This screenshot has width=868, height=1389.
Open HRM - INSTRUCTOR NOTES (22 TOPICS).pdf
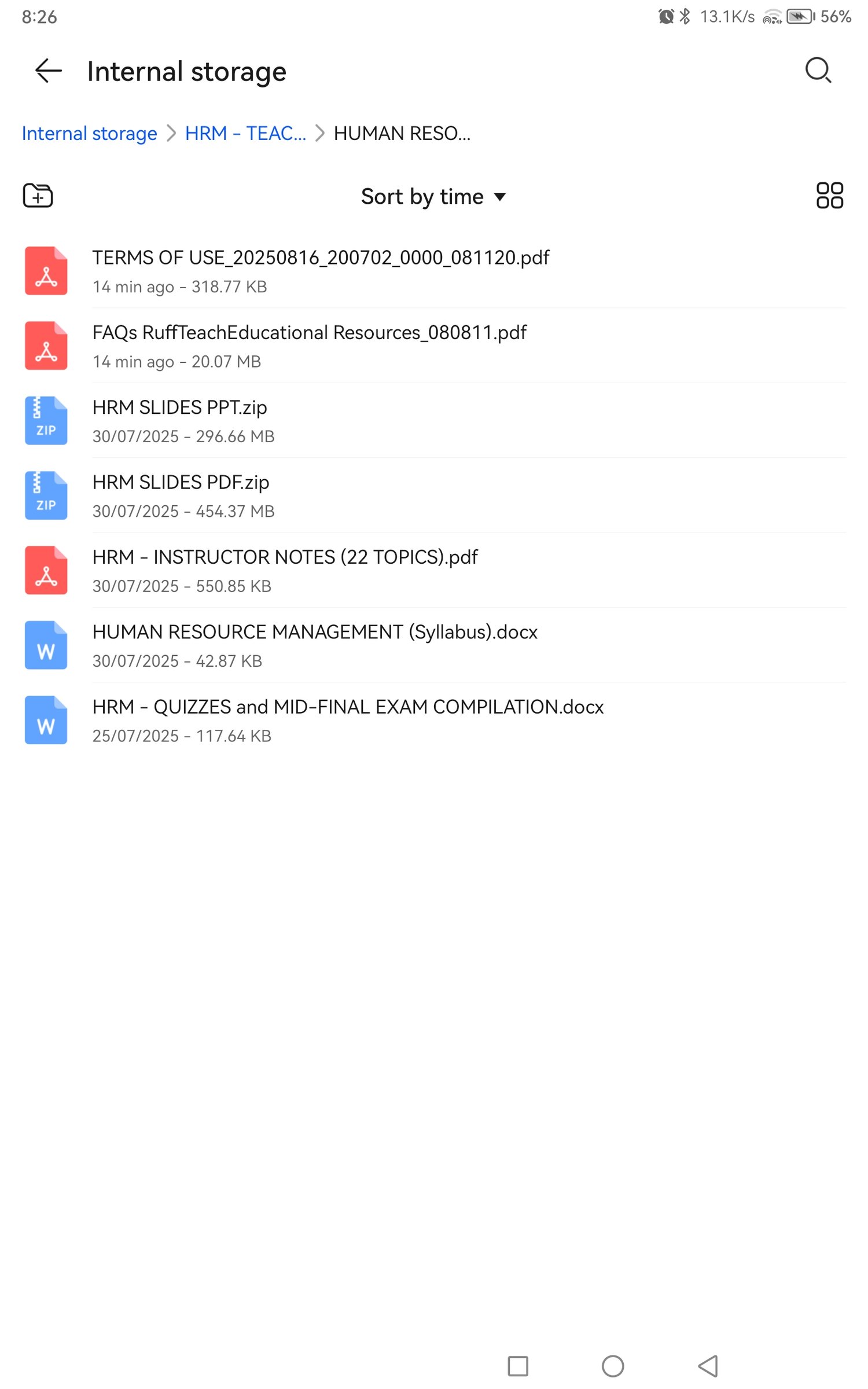pyautogui.click(x=434, y=570)
